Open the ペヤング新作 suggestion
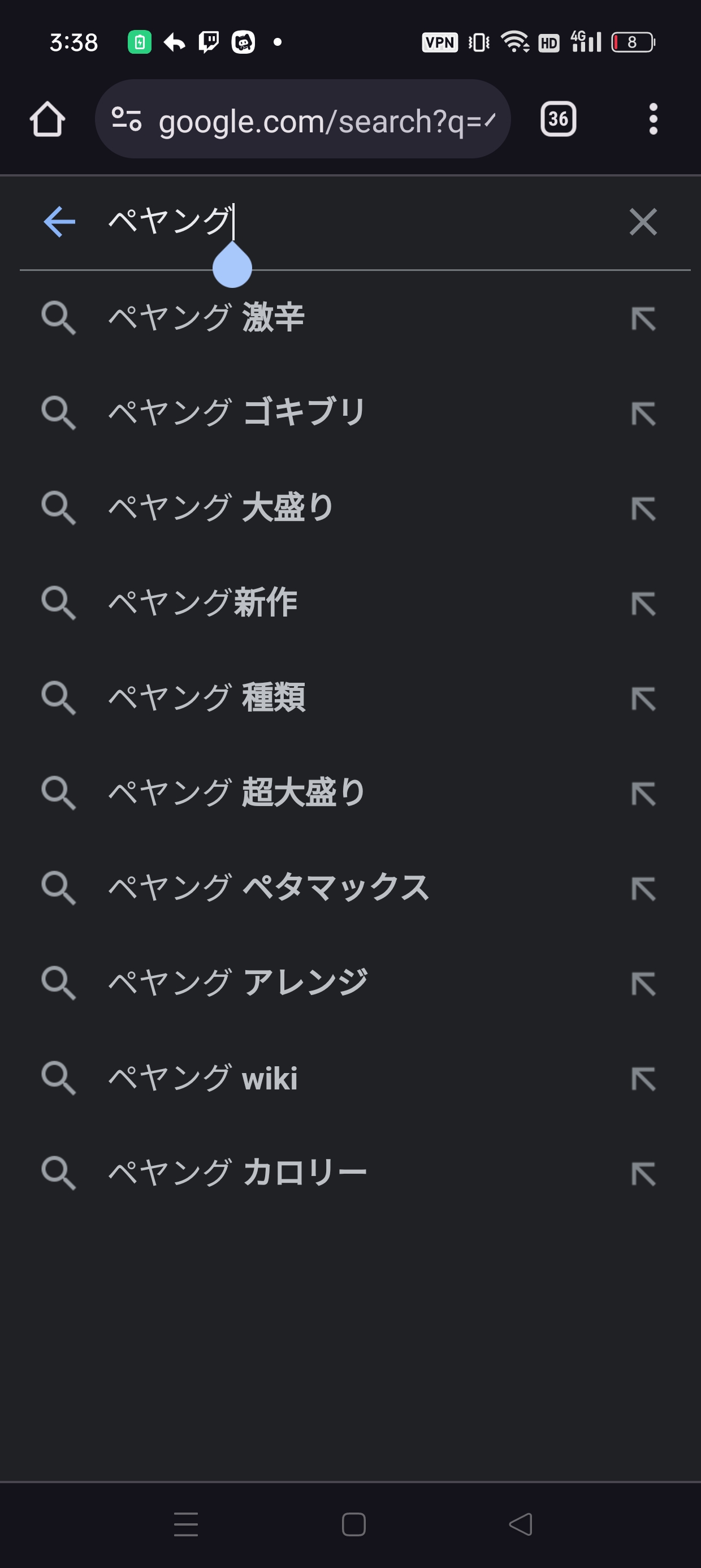The height and width of the screenshot is (1568, 701). tap(204, 602)
